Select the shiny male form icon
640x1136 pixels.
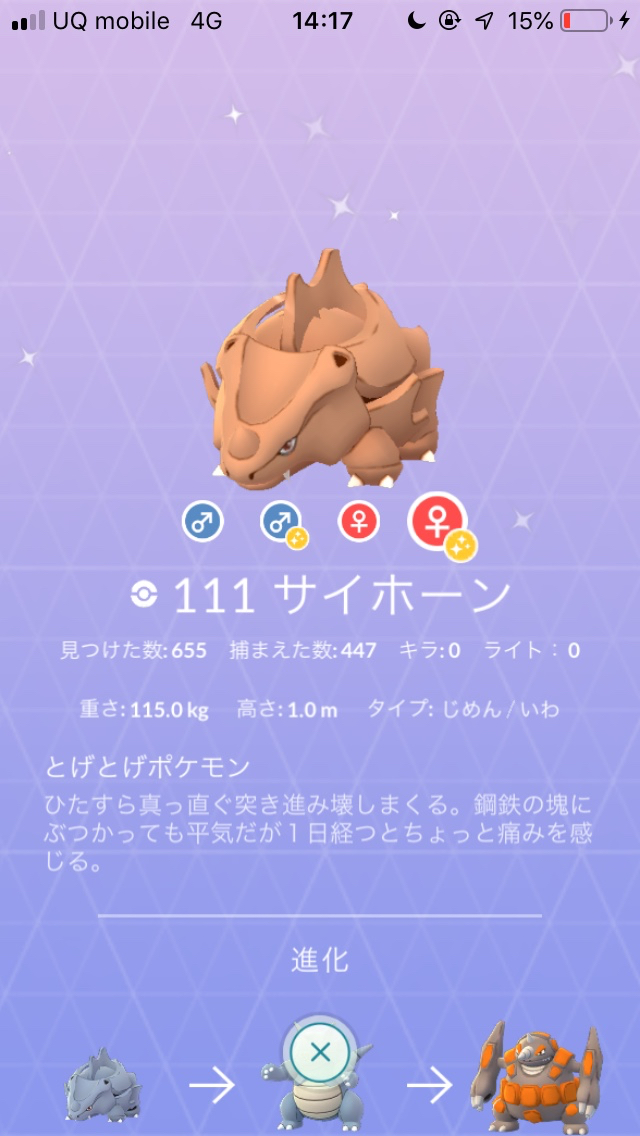281,521
